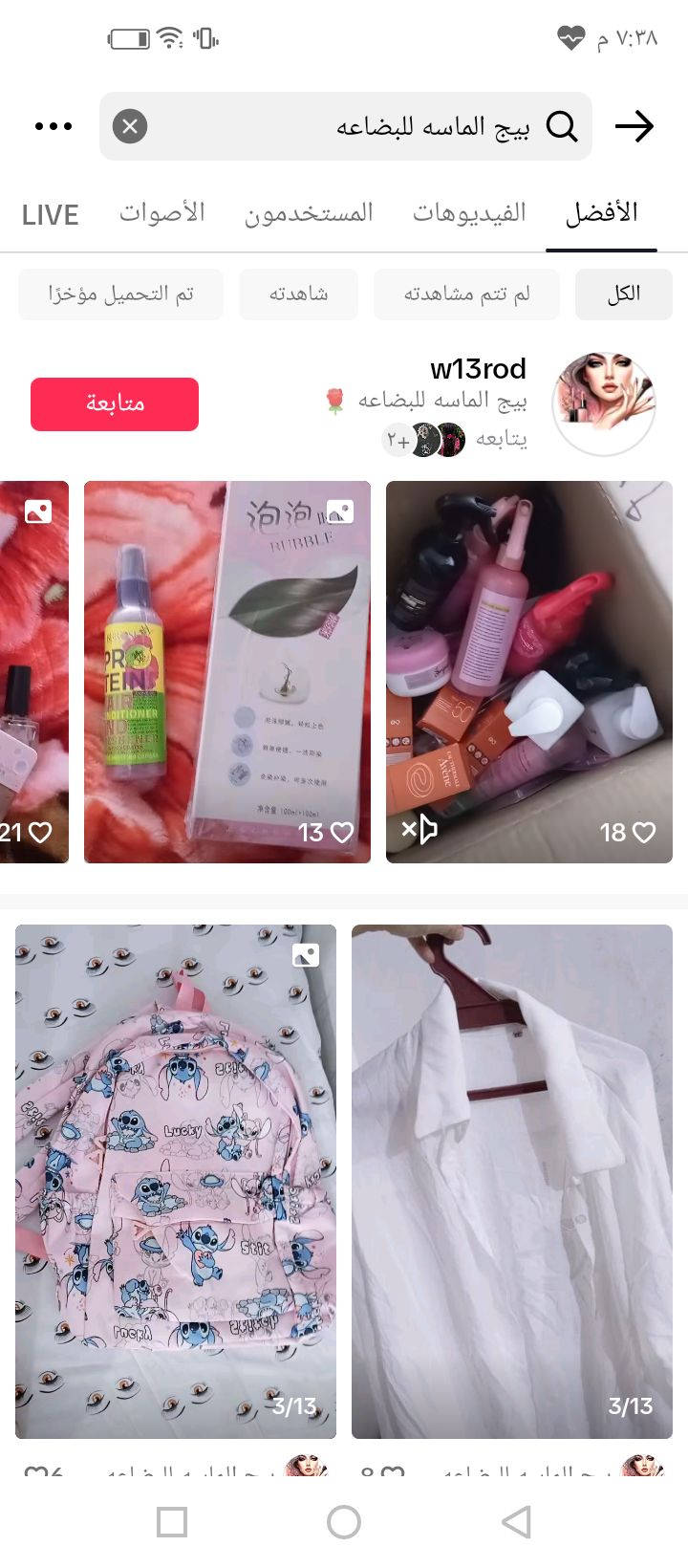The image size is (688, 1568).
Task: Select the الأفضل tab
Action: click(601, 212)
